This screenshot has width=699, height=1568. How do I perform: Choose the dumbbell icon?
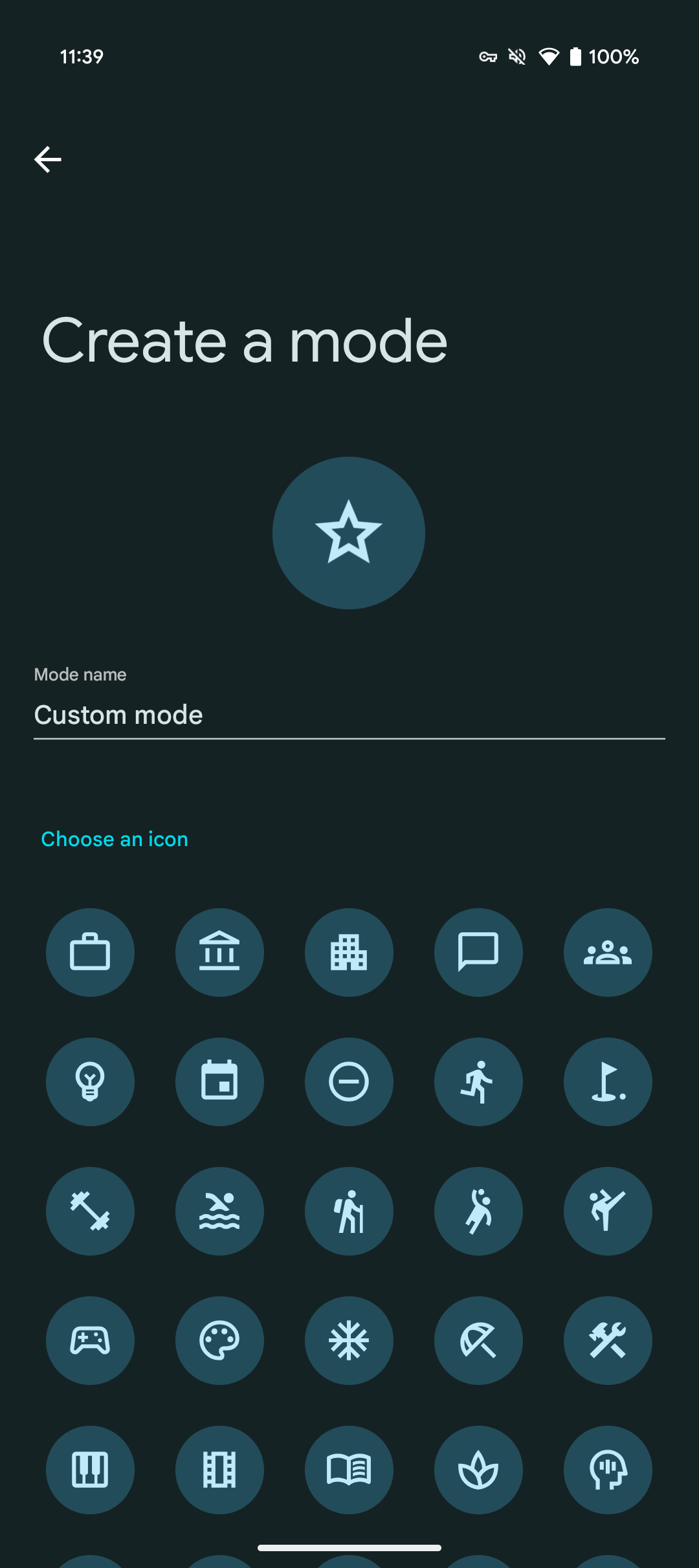point(90,1211)
